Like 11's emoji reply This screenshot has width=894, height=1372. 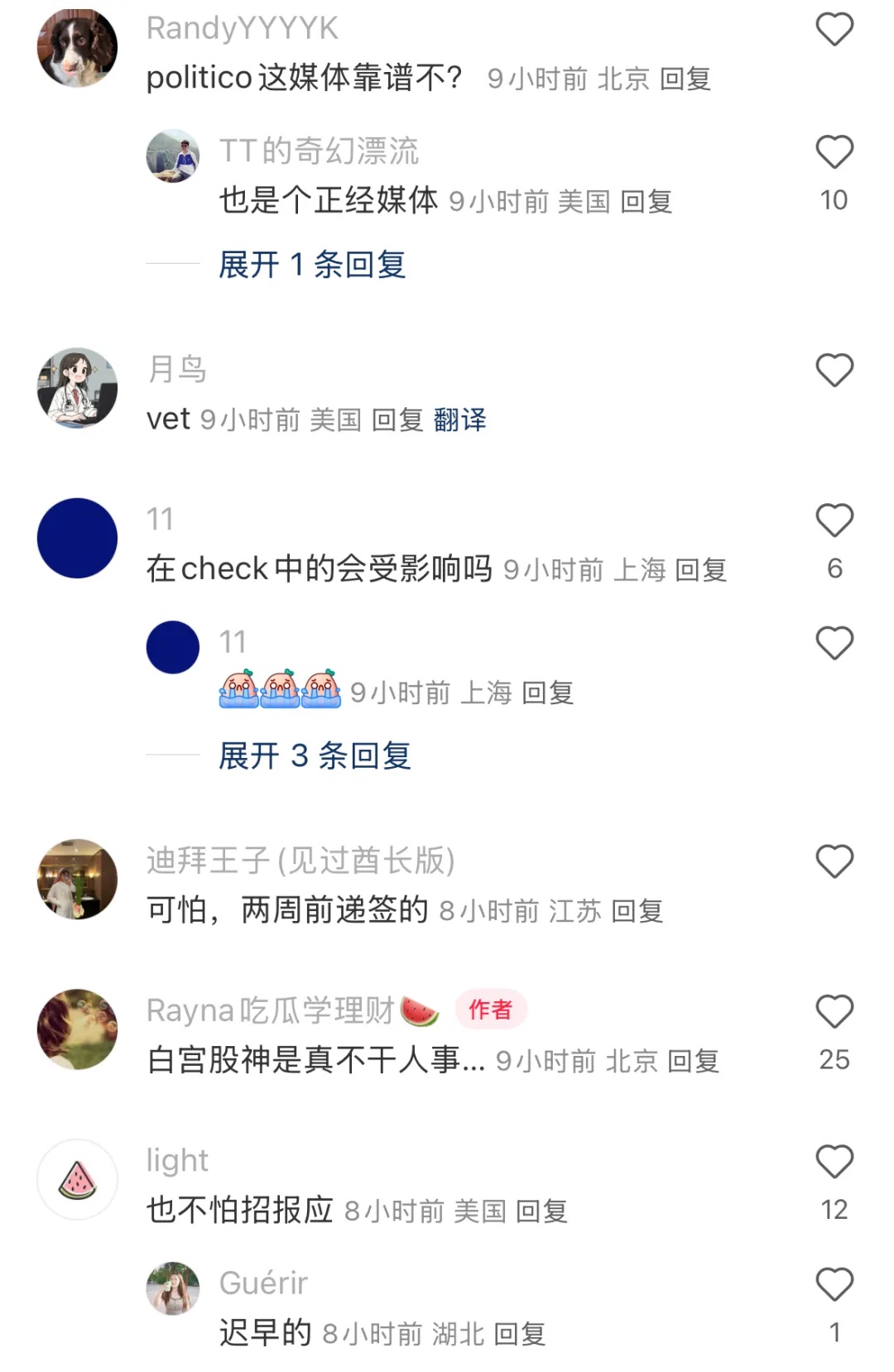(834, 643)
